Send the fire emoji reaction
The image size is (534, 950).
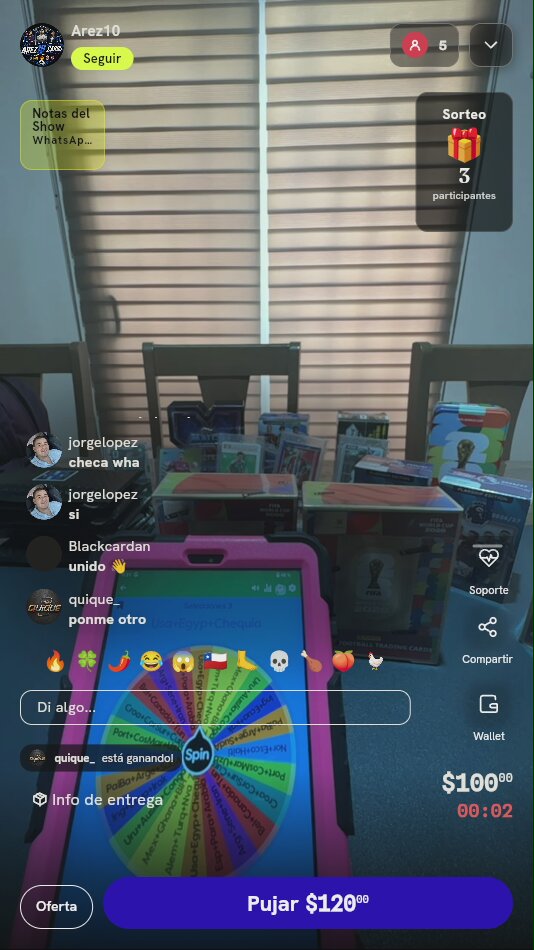55,661
